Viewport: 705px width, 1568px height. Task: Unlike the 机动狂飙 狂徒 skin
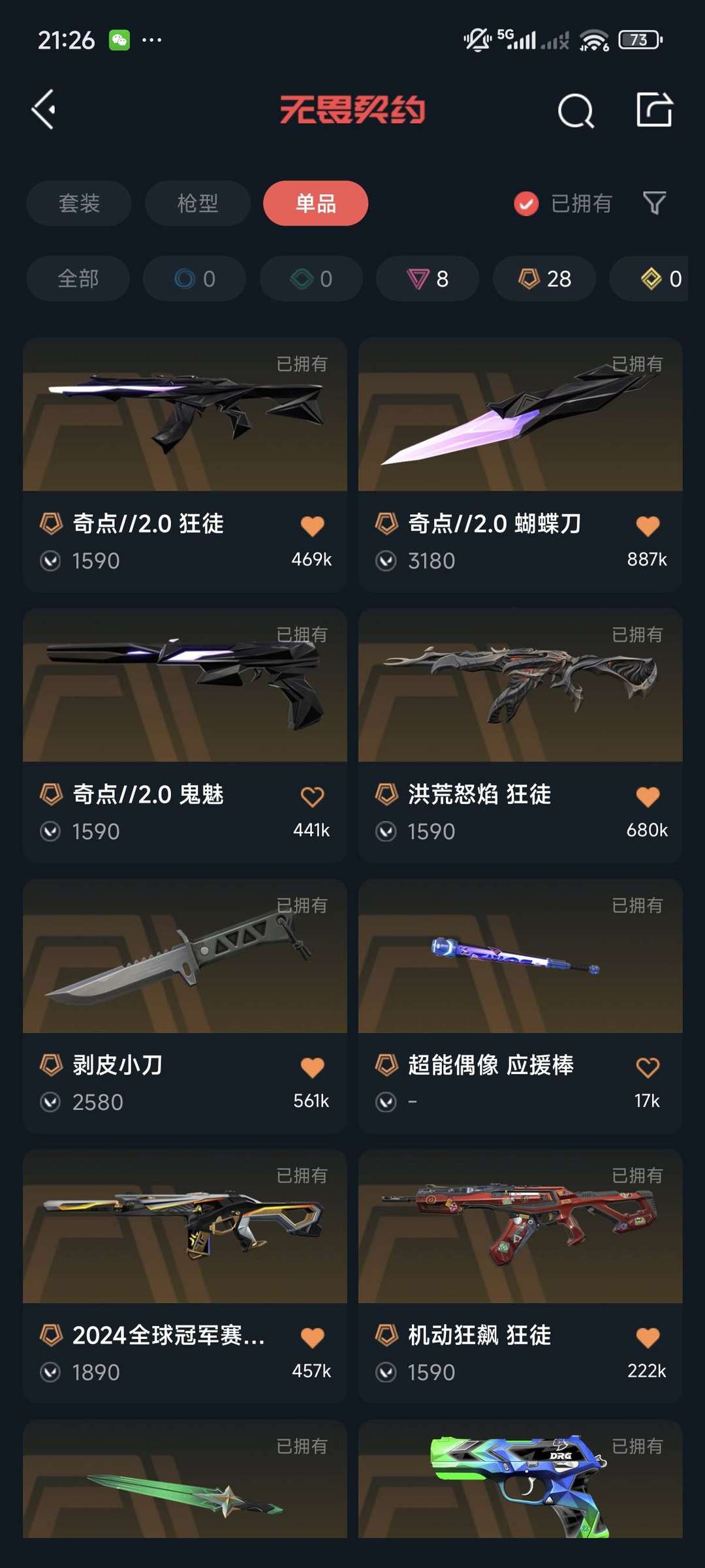tap(648, 1338)
